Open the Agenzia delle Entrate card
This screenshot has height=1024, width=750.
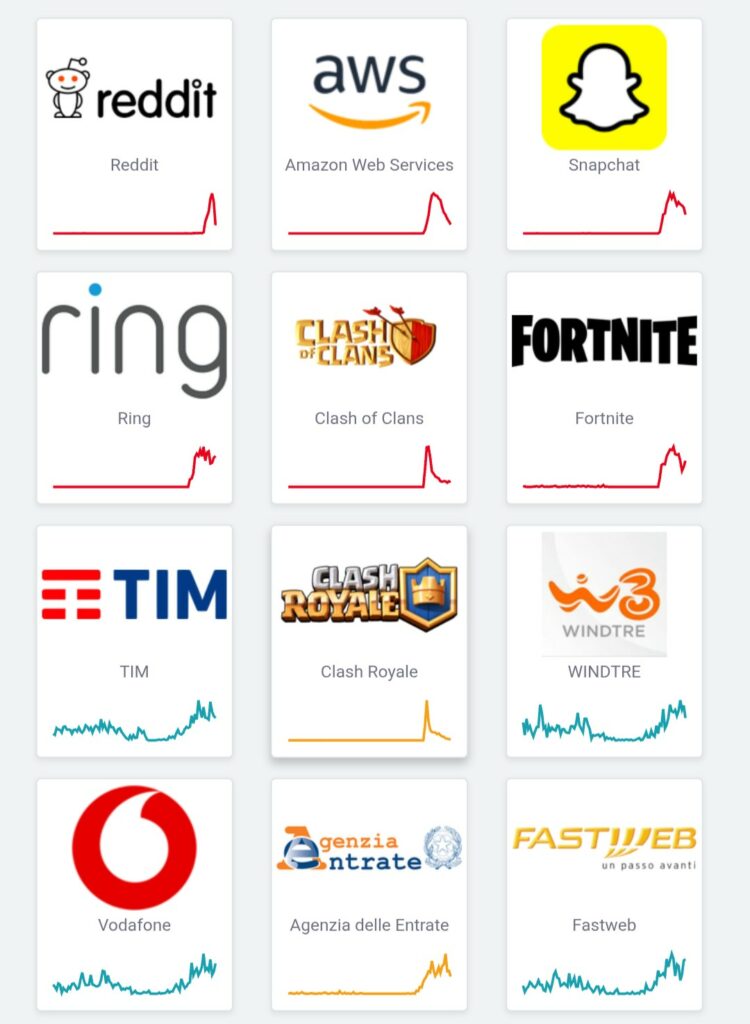tap(369, 895)
